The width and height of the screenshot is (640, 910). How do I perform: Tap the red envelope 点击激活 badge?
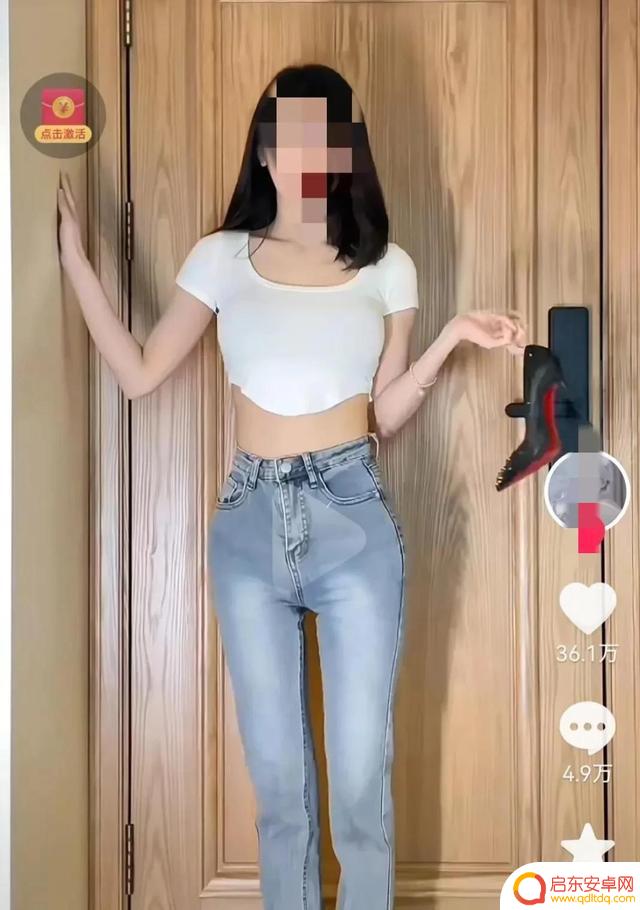point(64,115)
